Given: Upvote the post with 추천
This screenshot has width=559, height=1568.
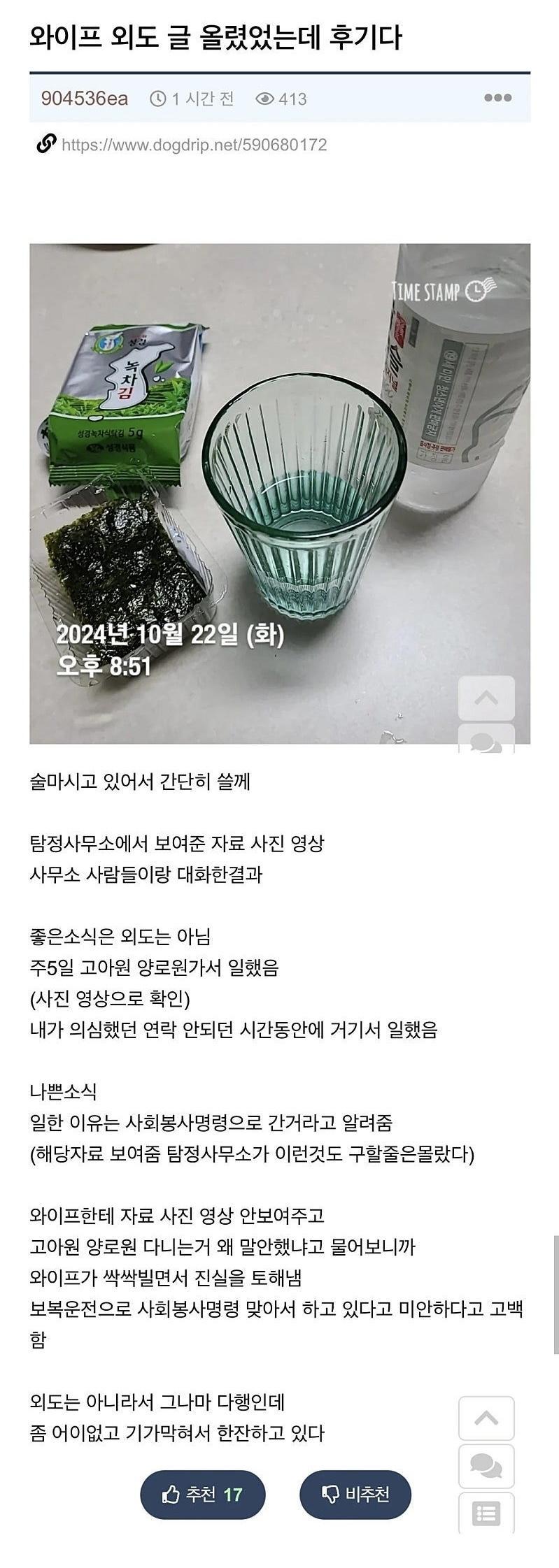Looking at the screenshot, I should click(x=203, y=1495).
